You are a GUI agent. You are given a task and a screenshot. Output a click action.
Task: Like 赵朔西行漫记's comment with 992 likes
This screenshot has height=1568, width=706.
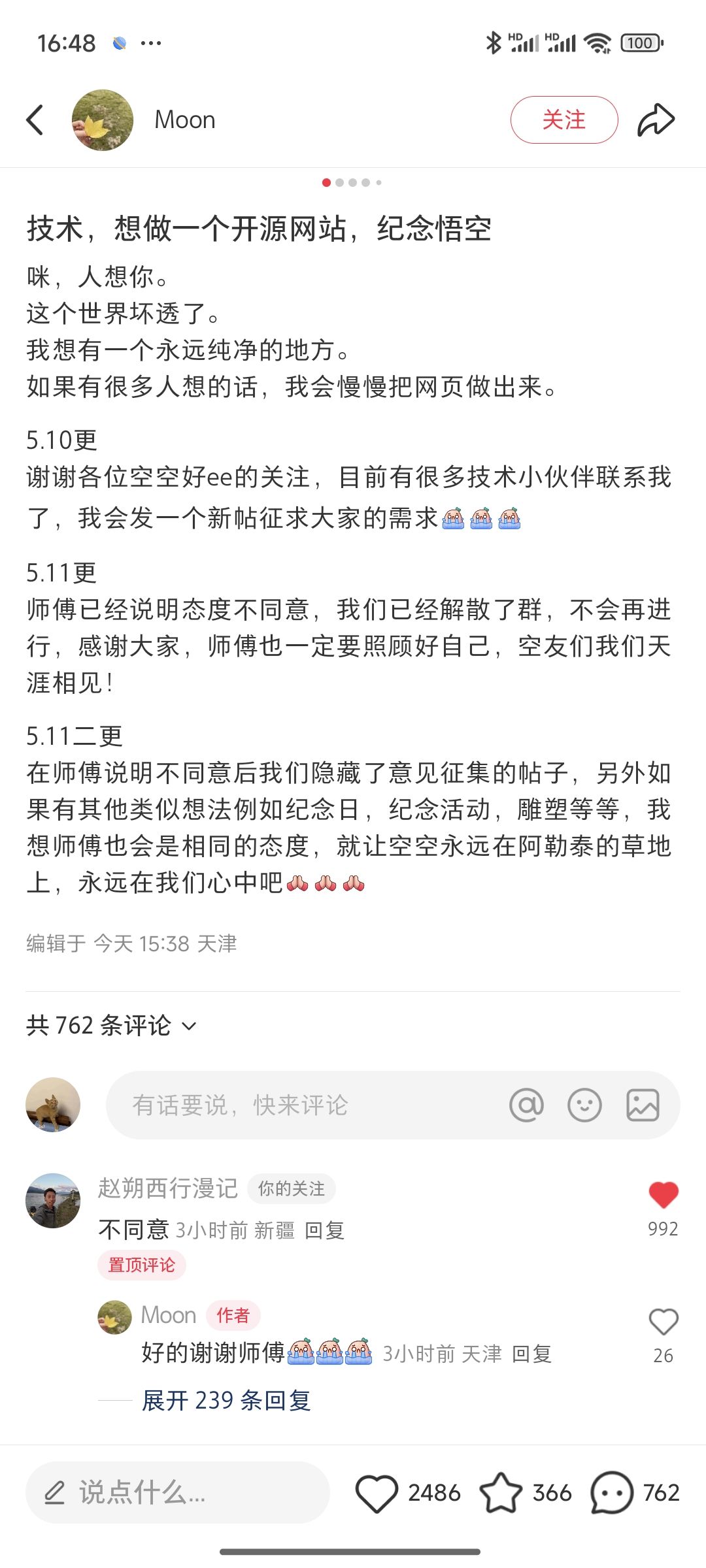[663, 1195]
